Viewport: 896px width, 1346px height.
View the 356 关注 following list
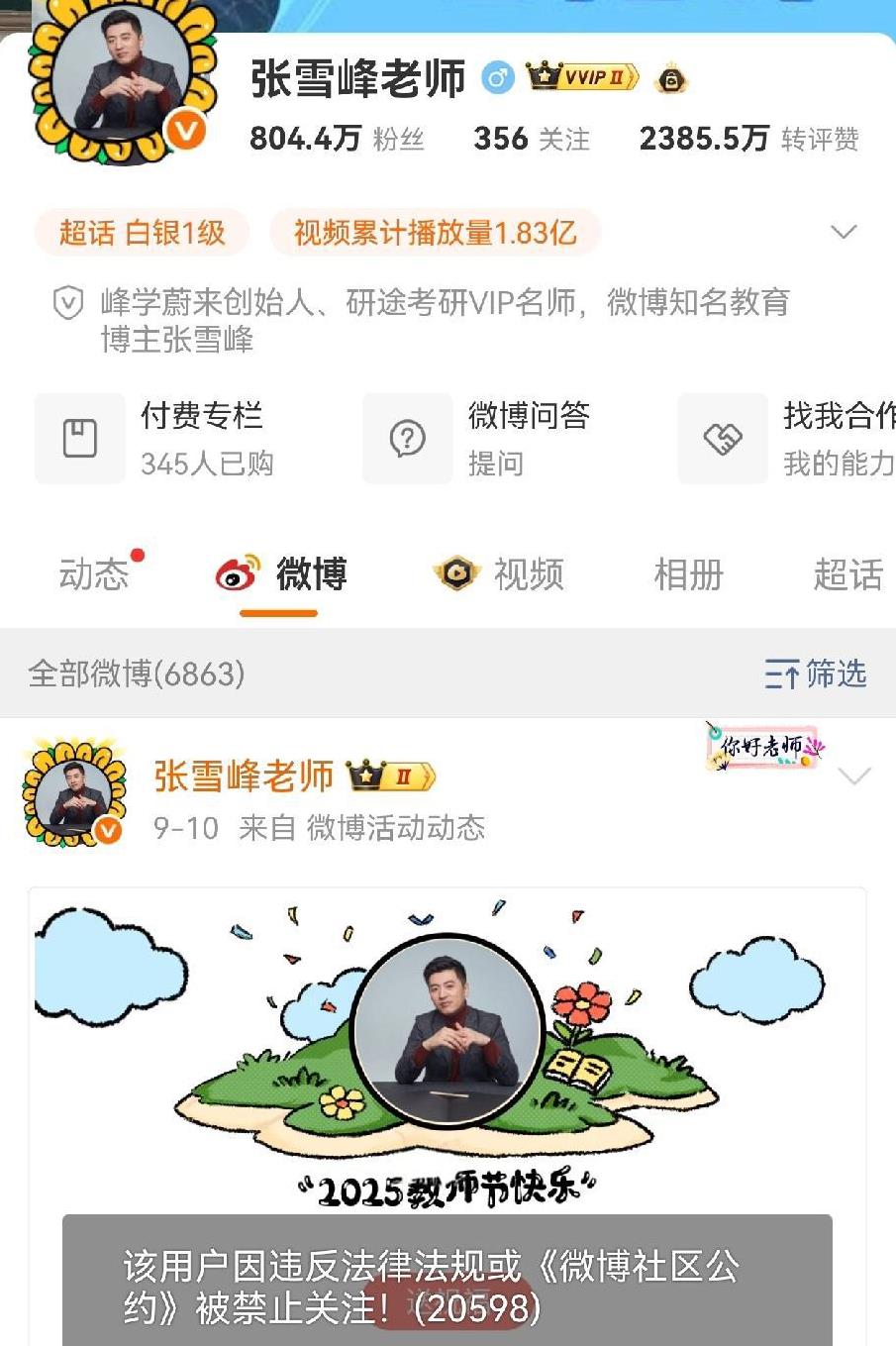click(x=532, y=138)
